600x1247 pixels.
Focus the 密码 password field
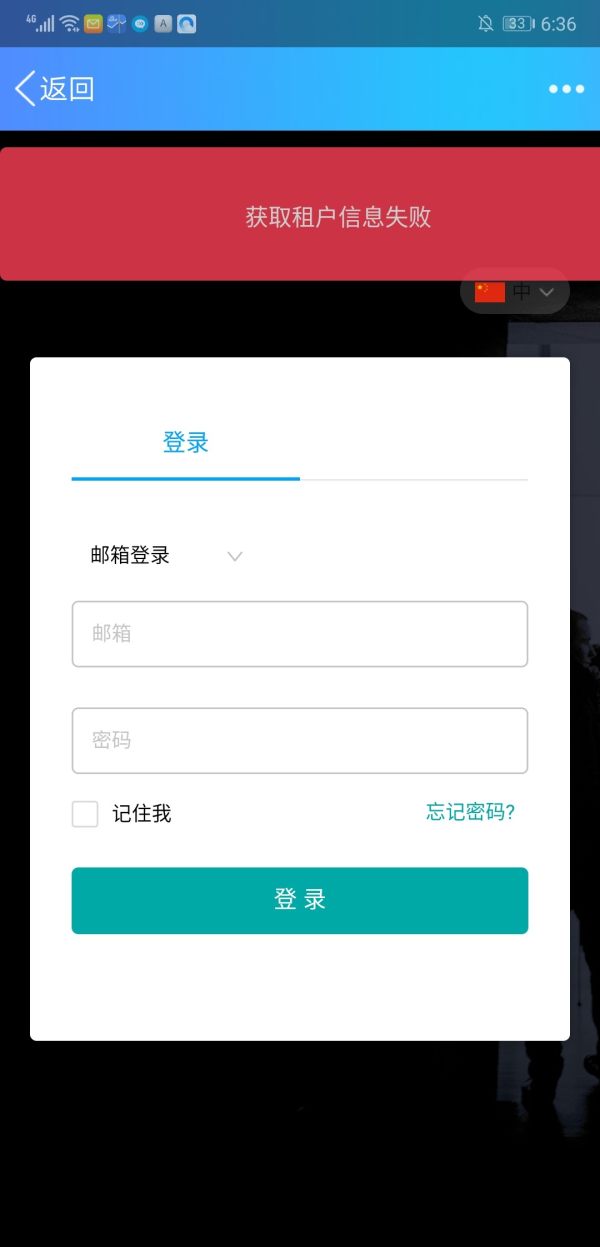point(300,741)
